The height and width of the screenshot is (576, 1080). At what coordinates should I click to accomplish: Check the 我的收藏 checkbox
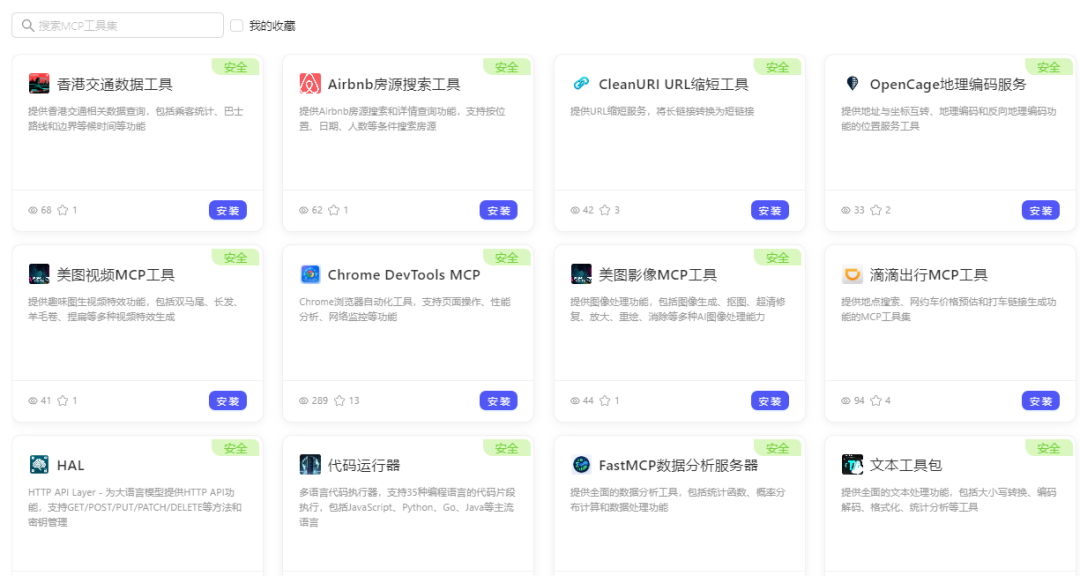pos(236,25)
